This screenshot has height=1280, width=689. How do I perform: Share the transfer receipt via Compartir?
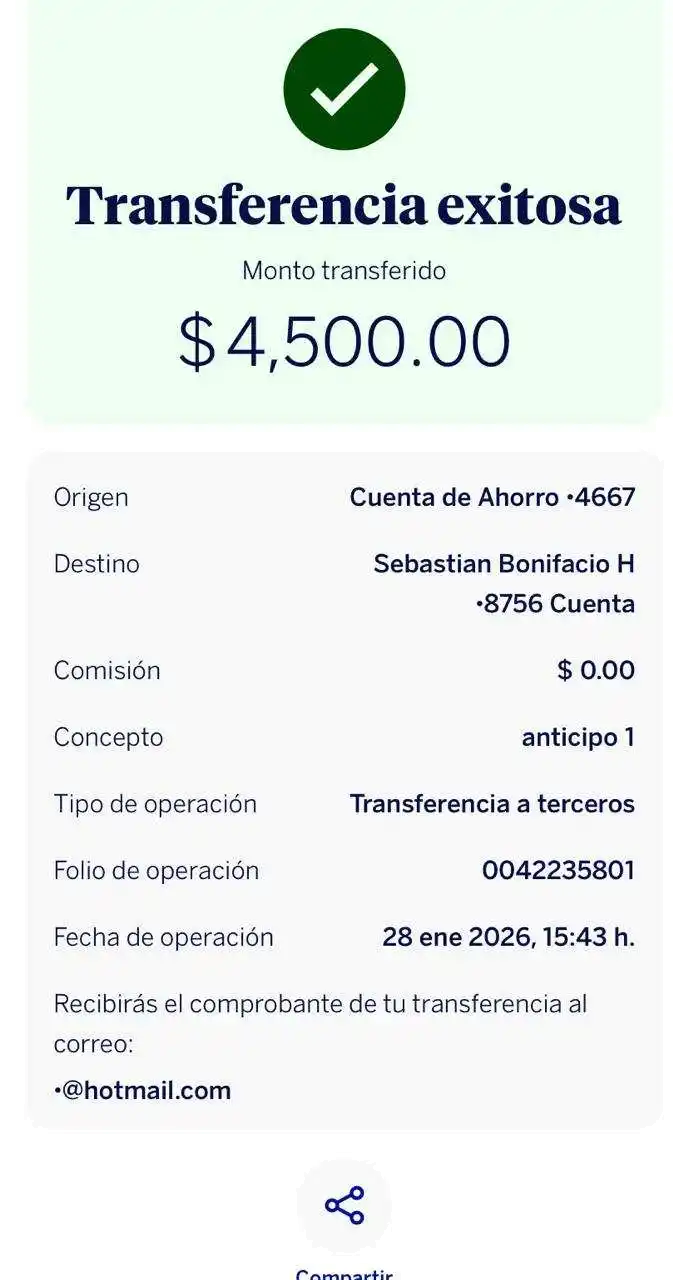[x=344, y=1206]
